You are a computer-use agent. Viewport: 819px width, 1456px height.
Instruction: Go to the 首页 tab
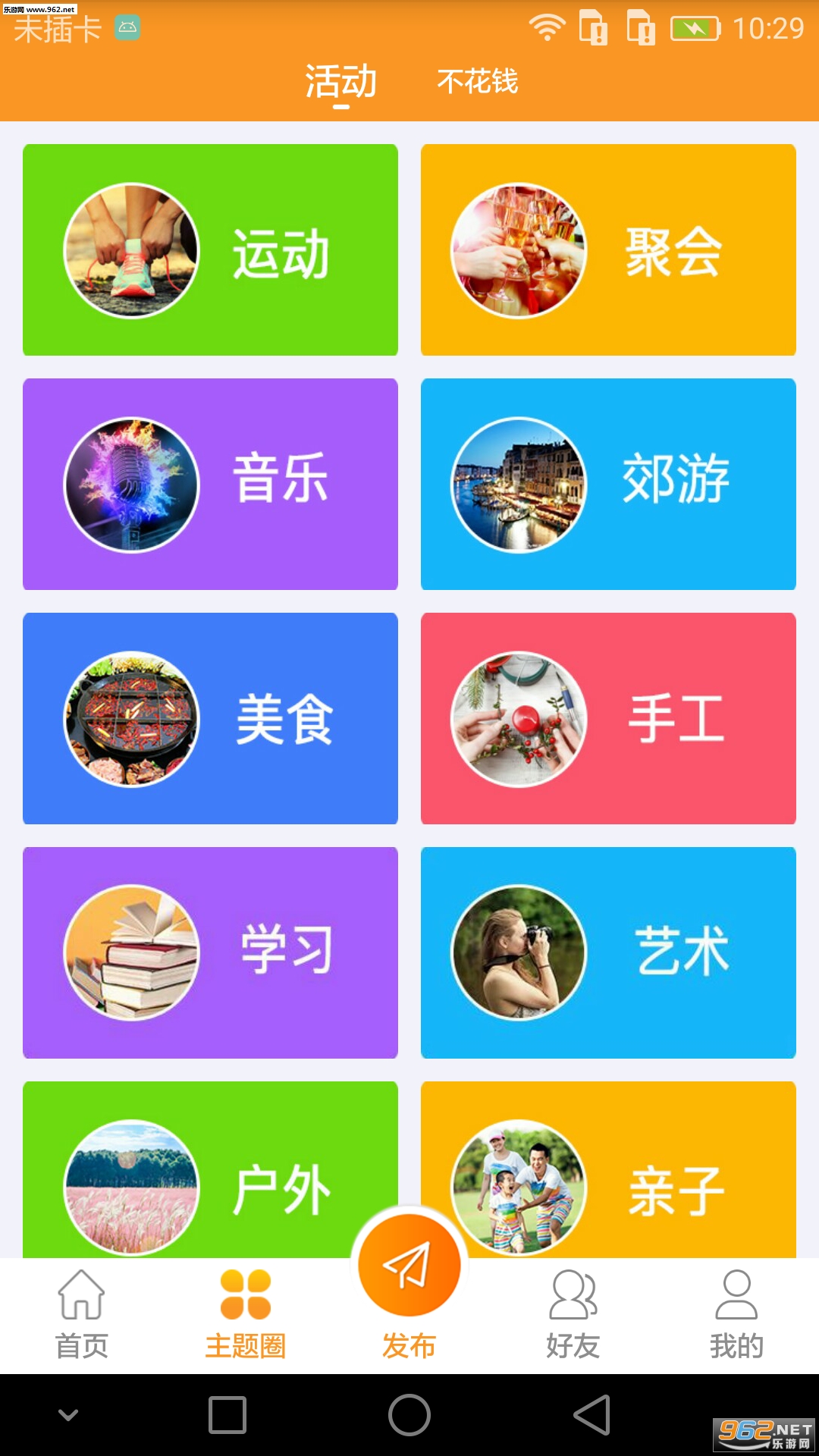click(x=82, y=1315)
